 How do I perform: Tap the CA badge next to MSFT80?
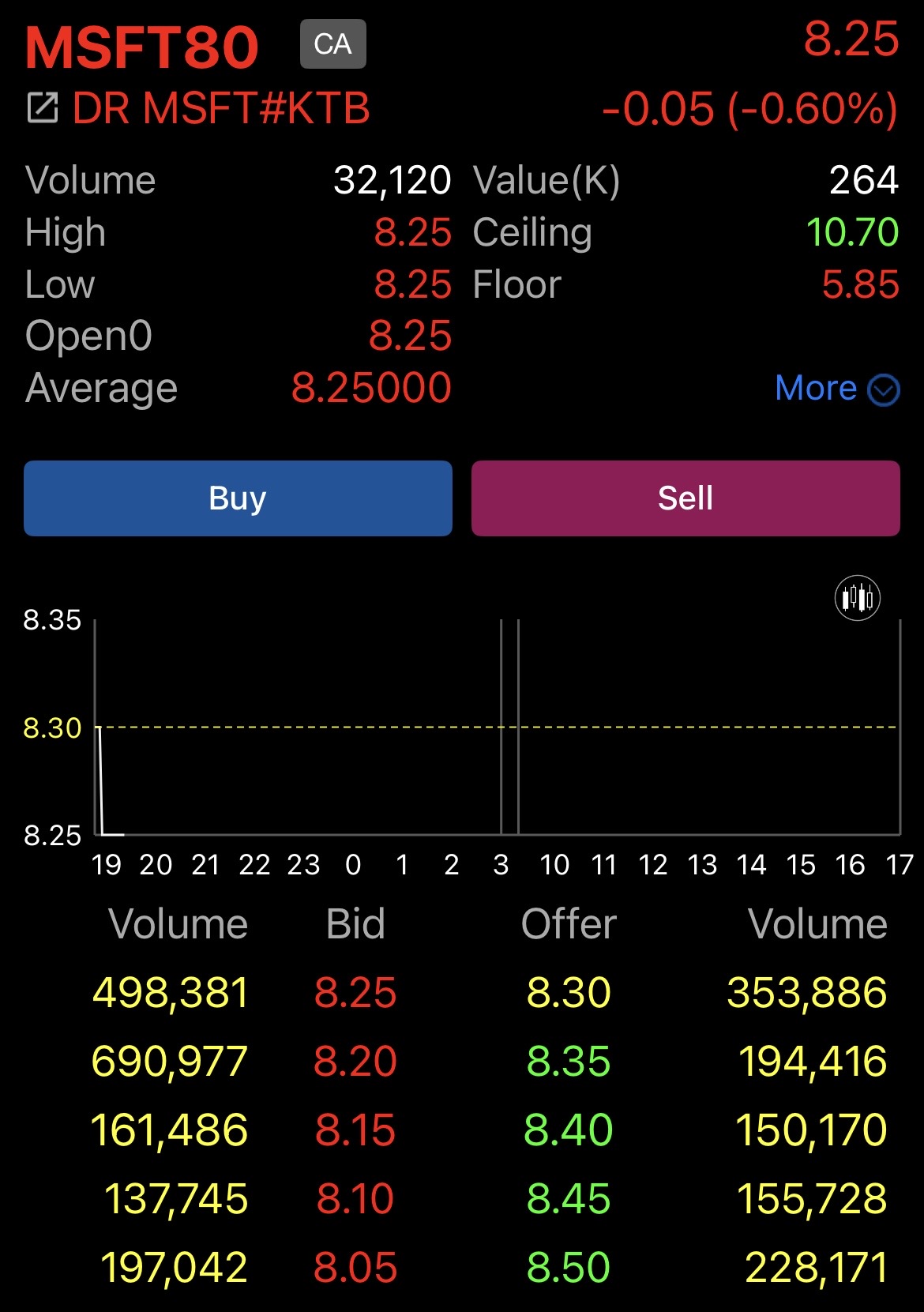point(332,44)
